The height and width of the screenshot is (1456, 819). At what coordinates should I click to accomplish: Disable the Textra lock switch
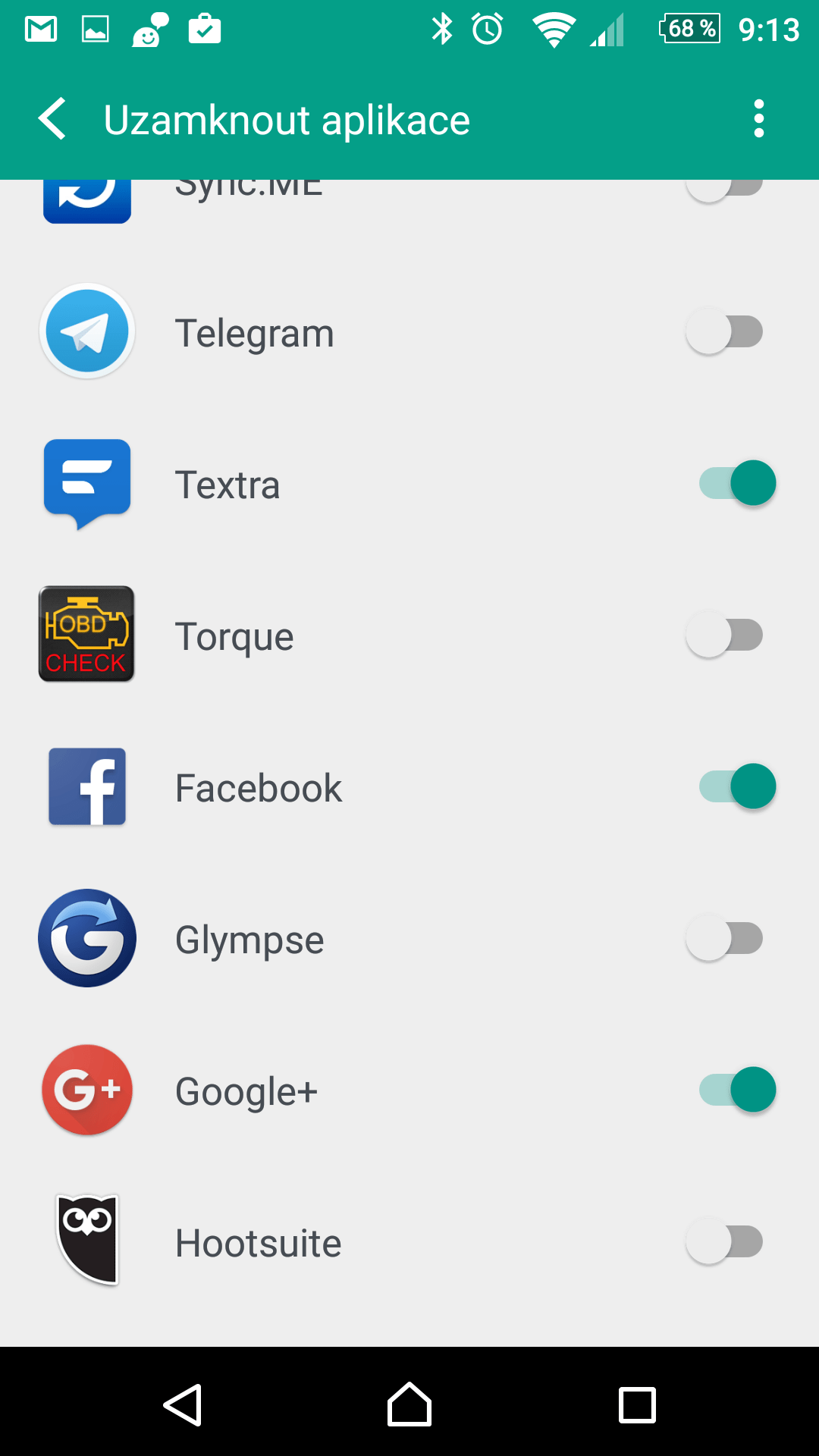737,483
